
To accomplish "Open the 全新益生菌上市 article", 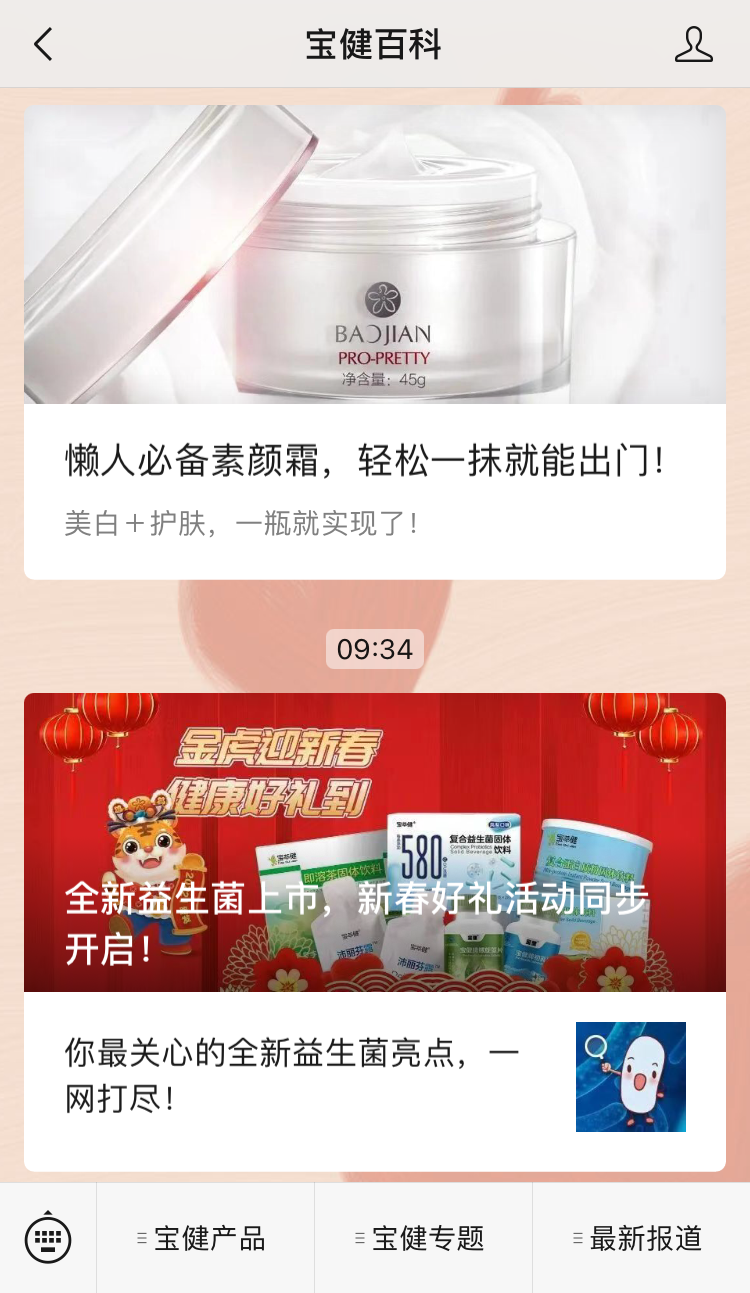I will point(374,842).
